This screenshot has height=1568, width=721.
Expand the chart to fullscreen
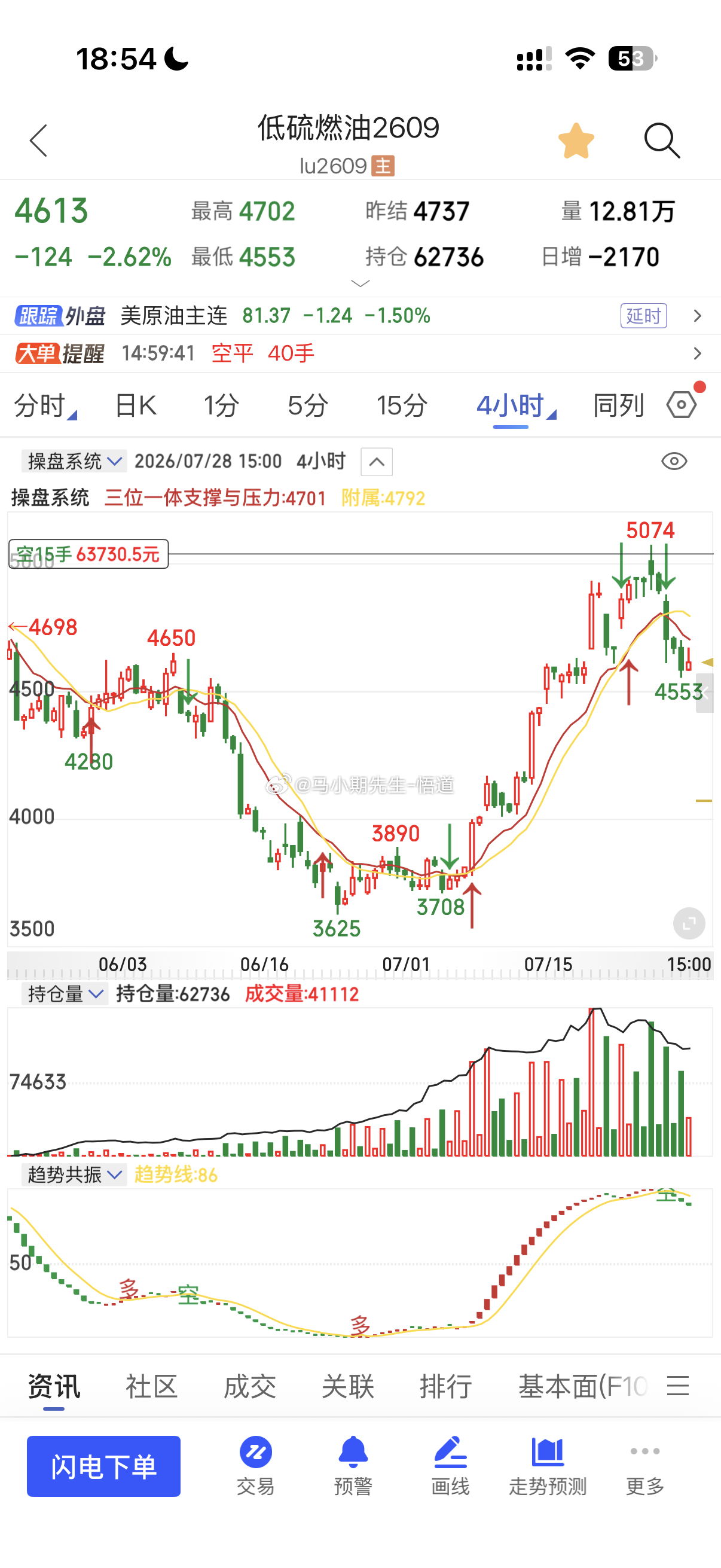tap(689, 923)
